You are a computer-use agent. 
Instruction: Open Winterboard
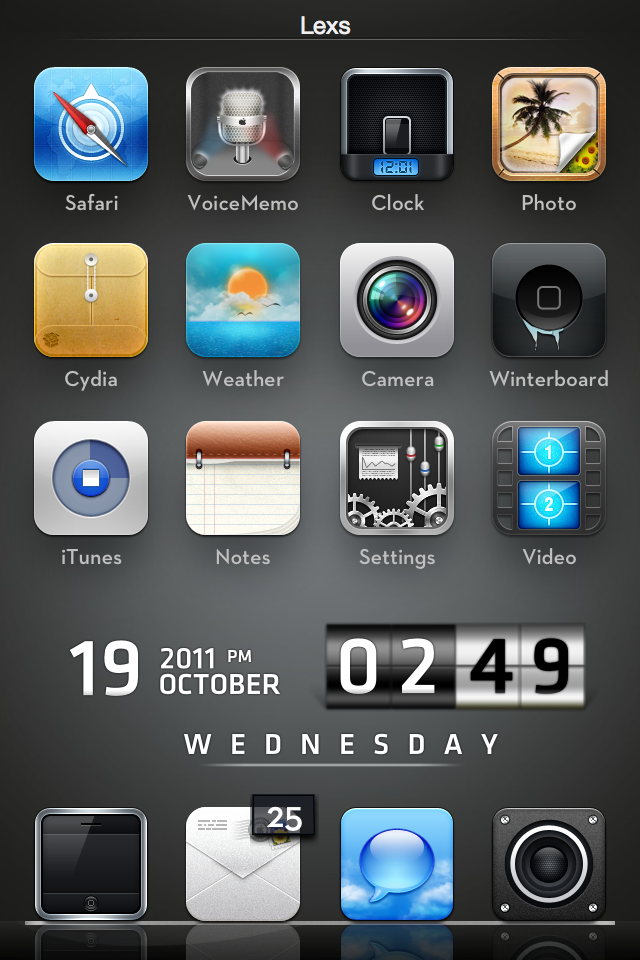coord(549,300)
